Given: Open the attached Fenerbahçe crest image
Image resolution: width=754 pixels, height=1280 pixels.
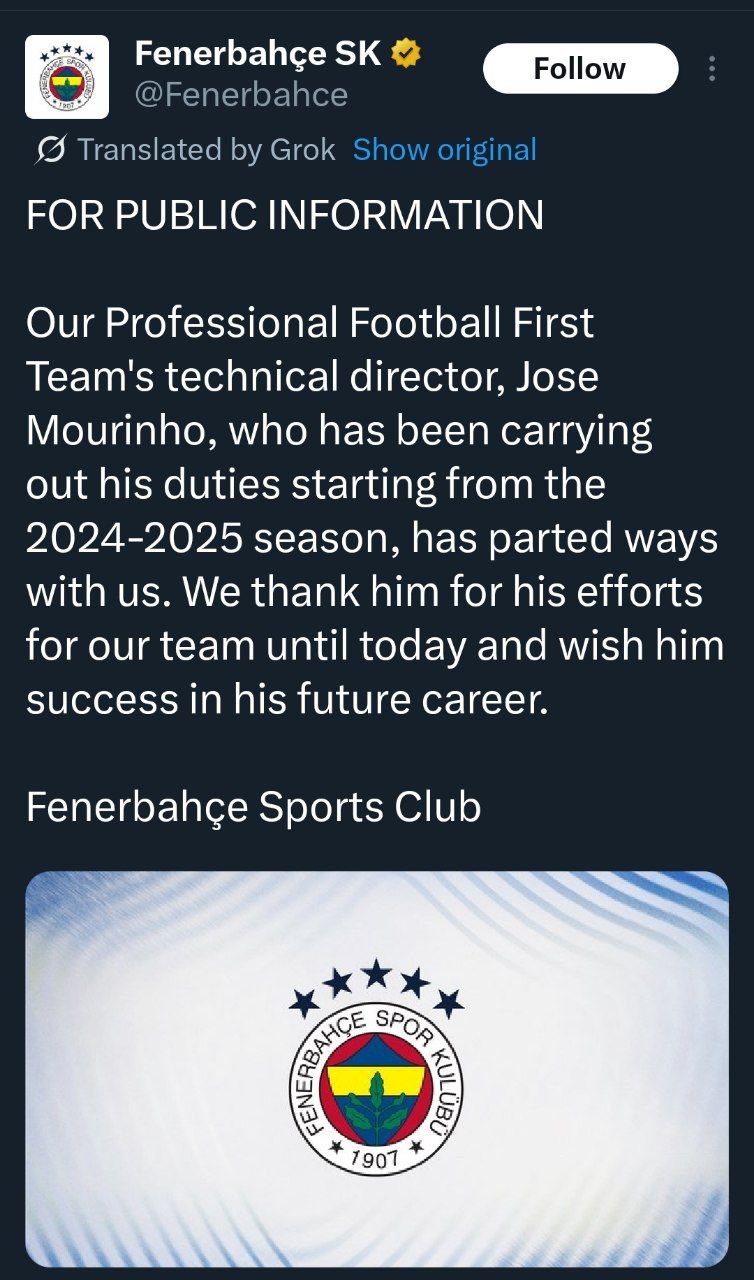Looking at the screenshot, I should [377, 1068].
